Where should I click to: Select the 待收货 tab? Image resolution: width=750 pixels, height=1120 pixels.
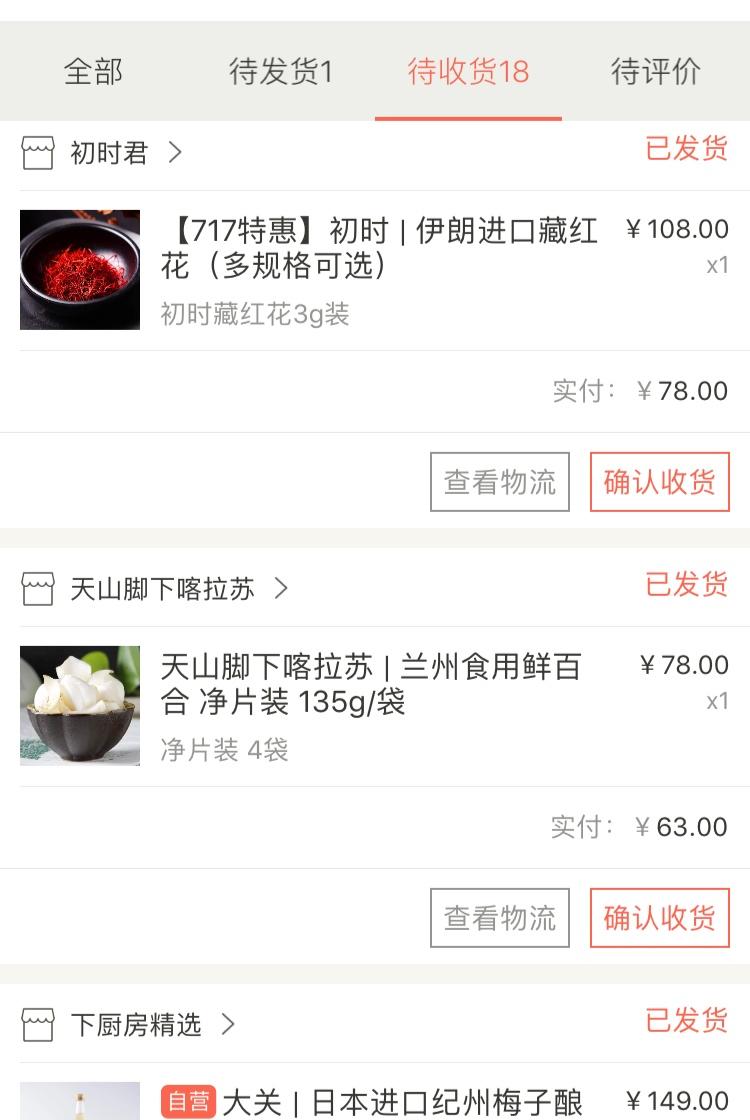[x=468, y=72]
